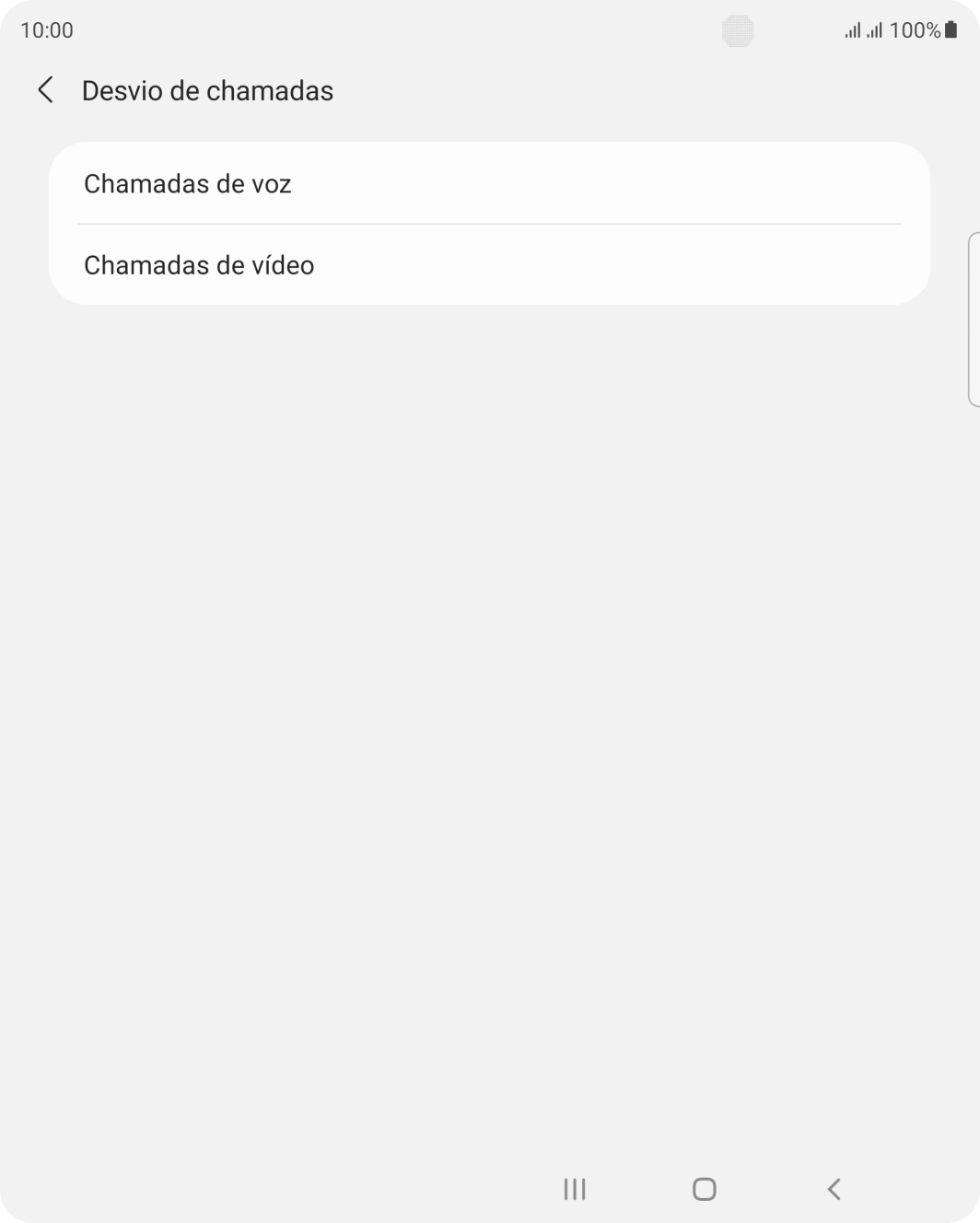Expand the Chamadas de vídeo entry
This screenshot has width=980, height=1223.
click(x=198, y=265)
